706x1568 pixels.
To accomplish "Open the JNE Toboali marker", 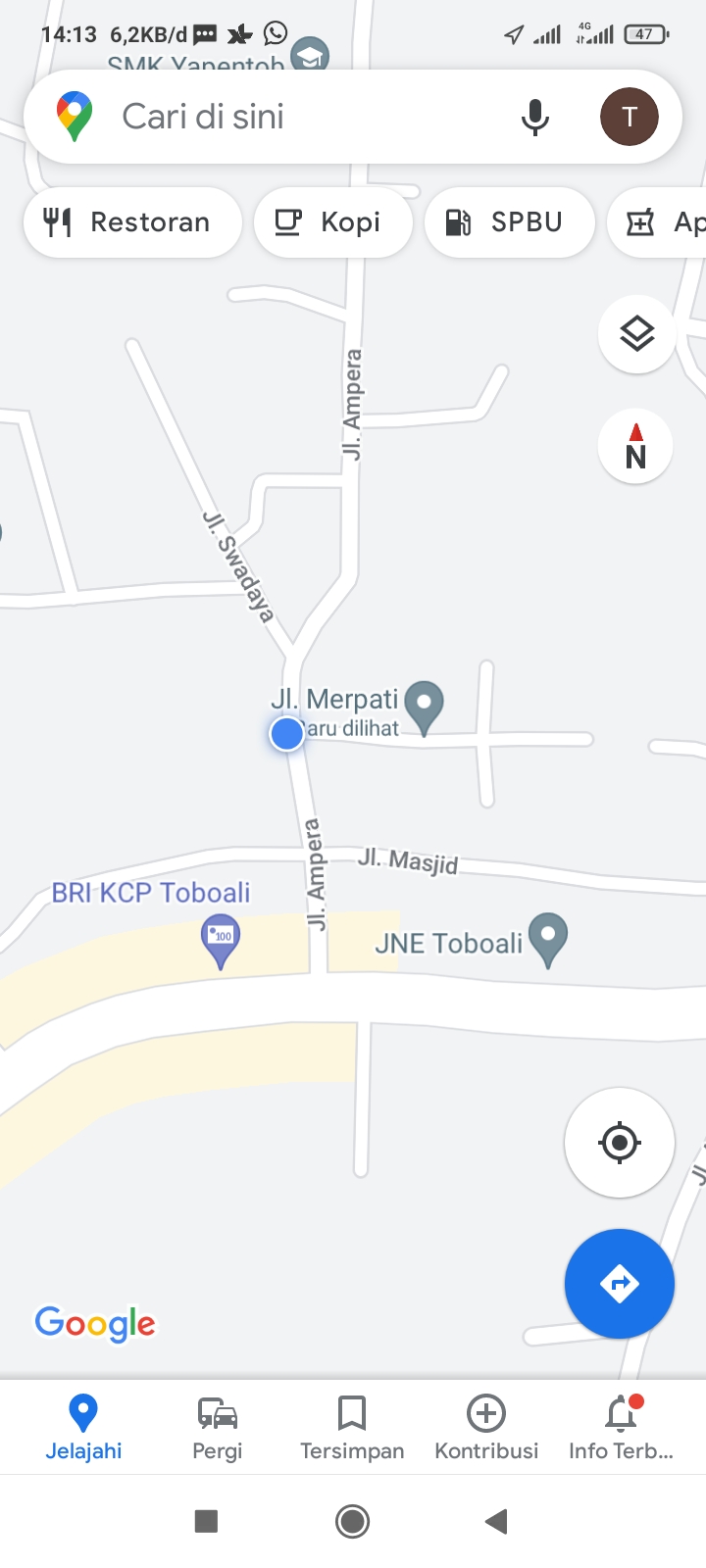I will (547, 938).
